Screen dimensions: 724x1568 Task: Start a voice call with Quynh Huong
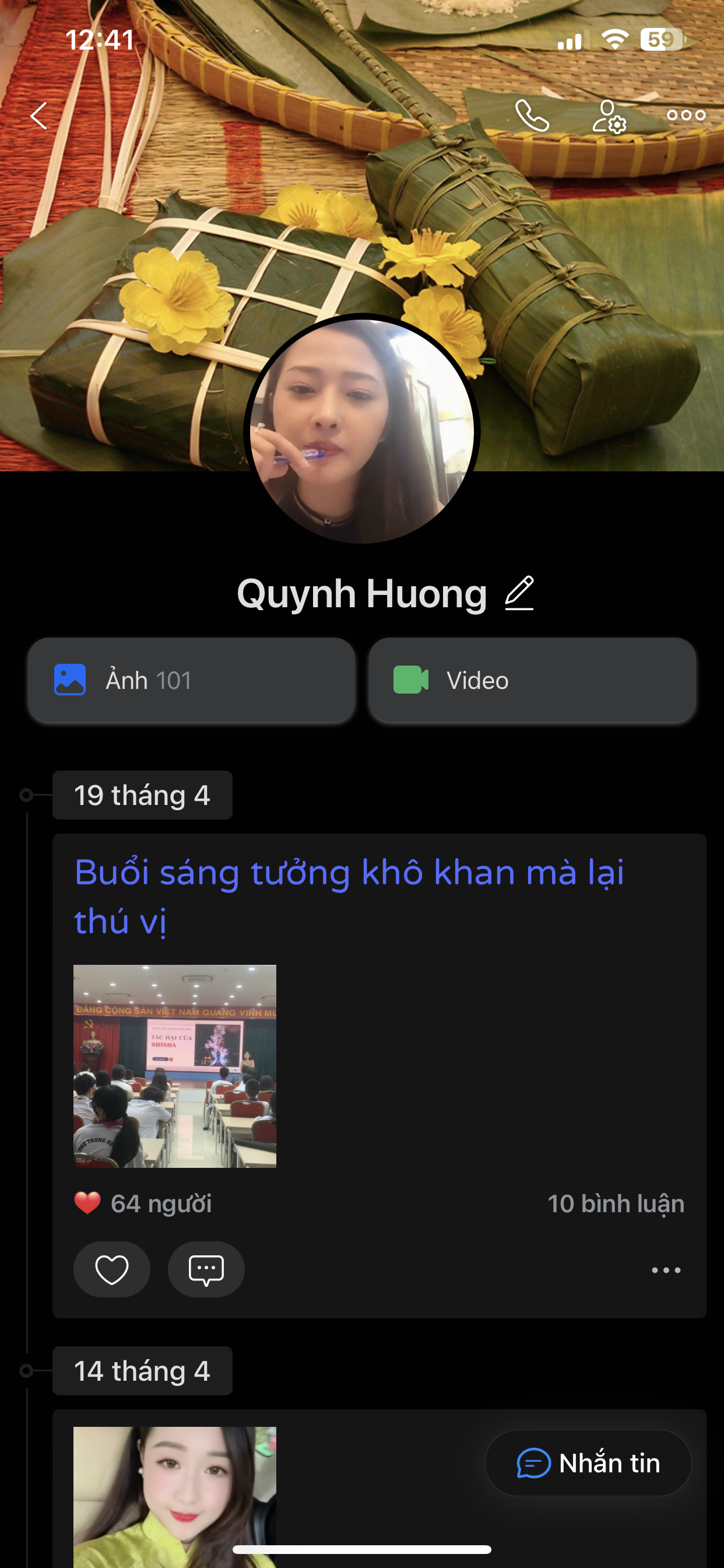tap(532, 116)
